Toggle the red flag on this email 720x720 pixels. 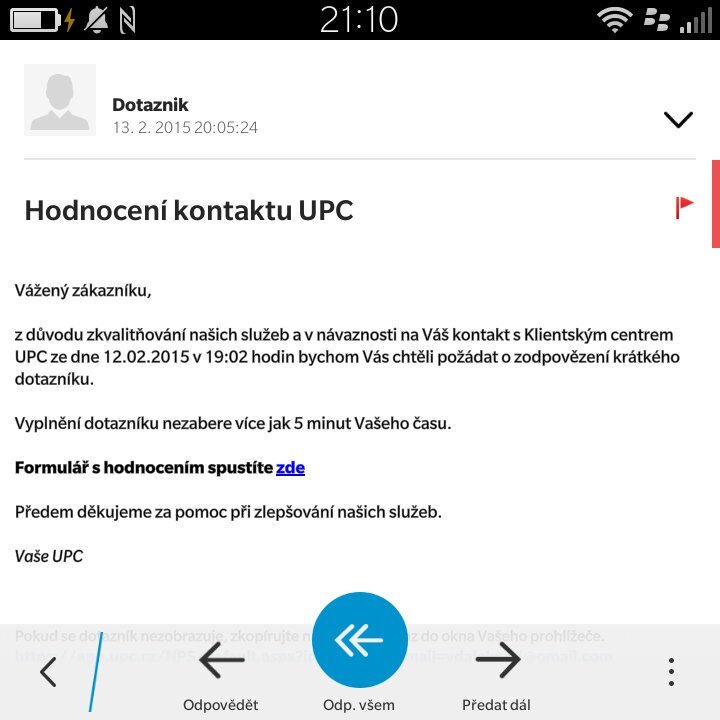(x=684, y=208)
